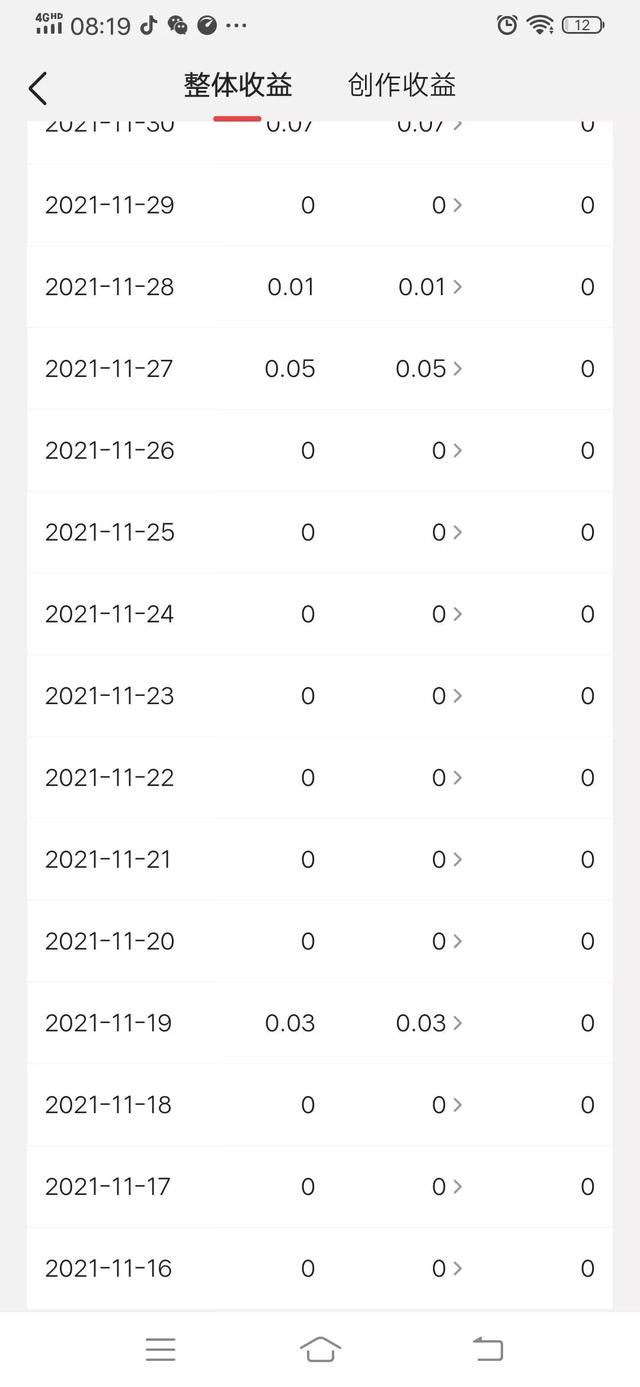Expand the 2021-11-17 earnings chevron
640x1387 pixels.
point(457,1187)
